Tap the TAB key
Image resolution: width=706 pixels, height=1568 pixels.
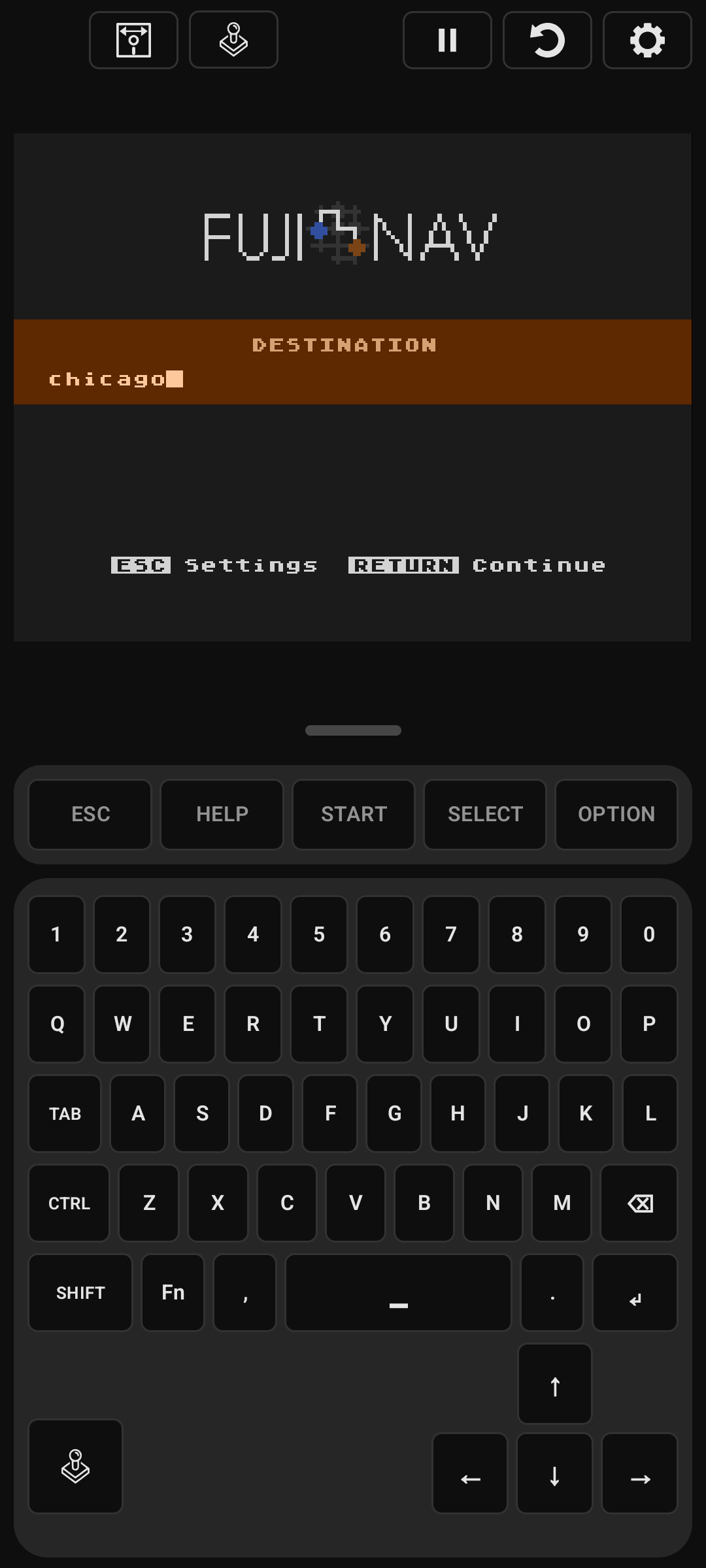pos(65,1113)
